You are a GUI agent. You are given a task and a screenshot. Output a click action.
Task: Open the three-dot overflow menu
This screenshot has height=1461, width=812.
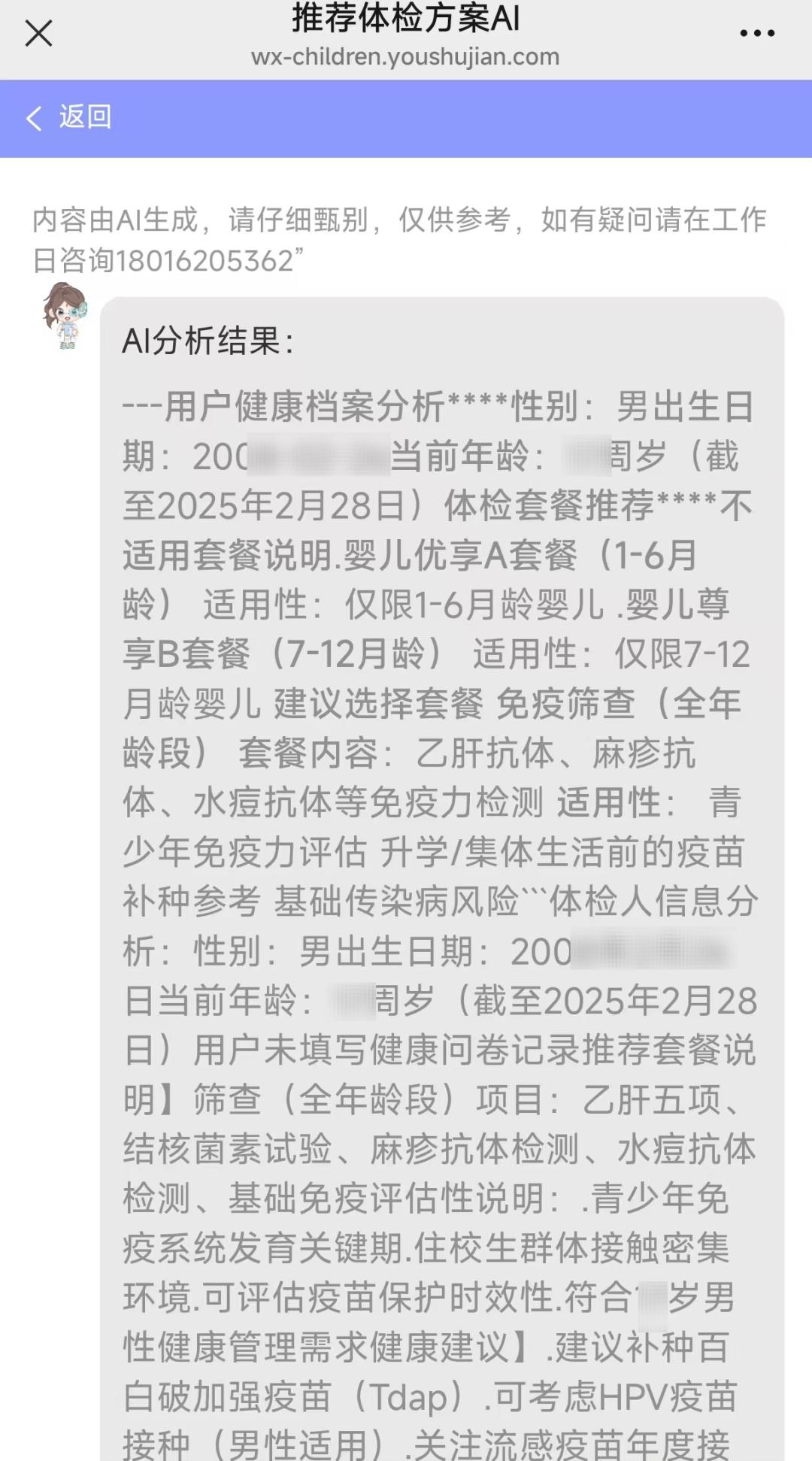[757, 33]
